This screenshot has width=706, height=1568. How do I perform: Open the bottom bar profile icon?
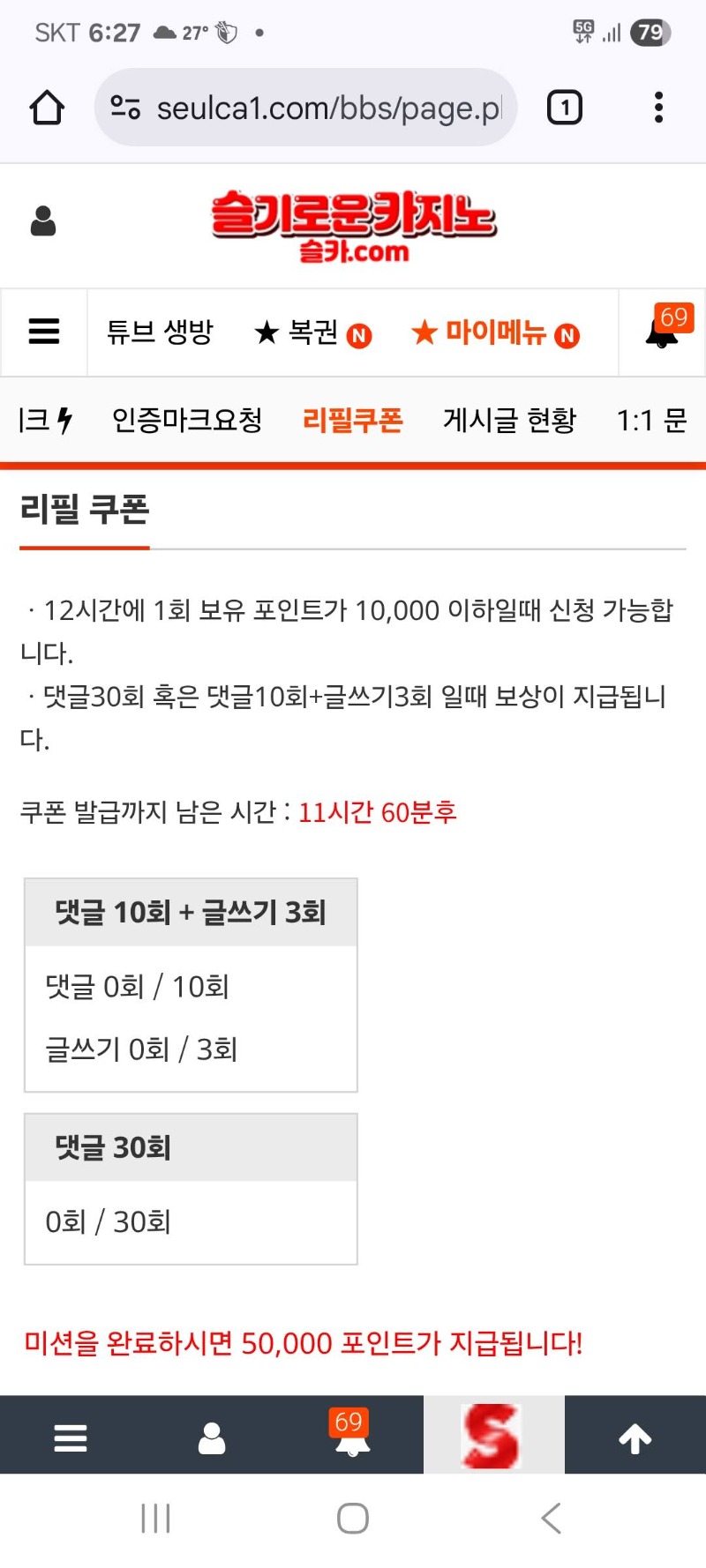(212, 1438)
